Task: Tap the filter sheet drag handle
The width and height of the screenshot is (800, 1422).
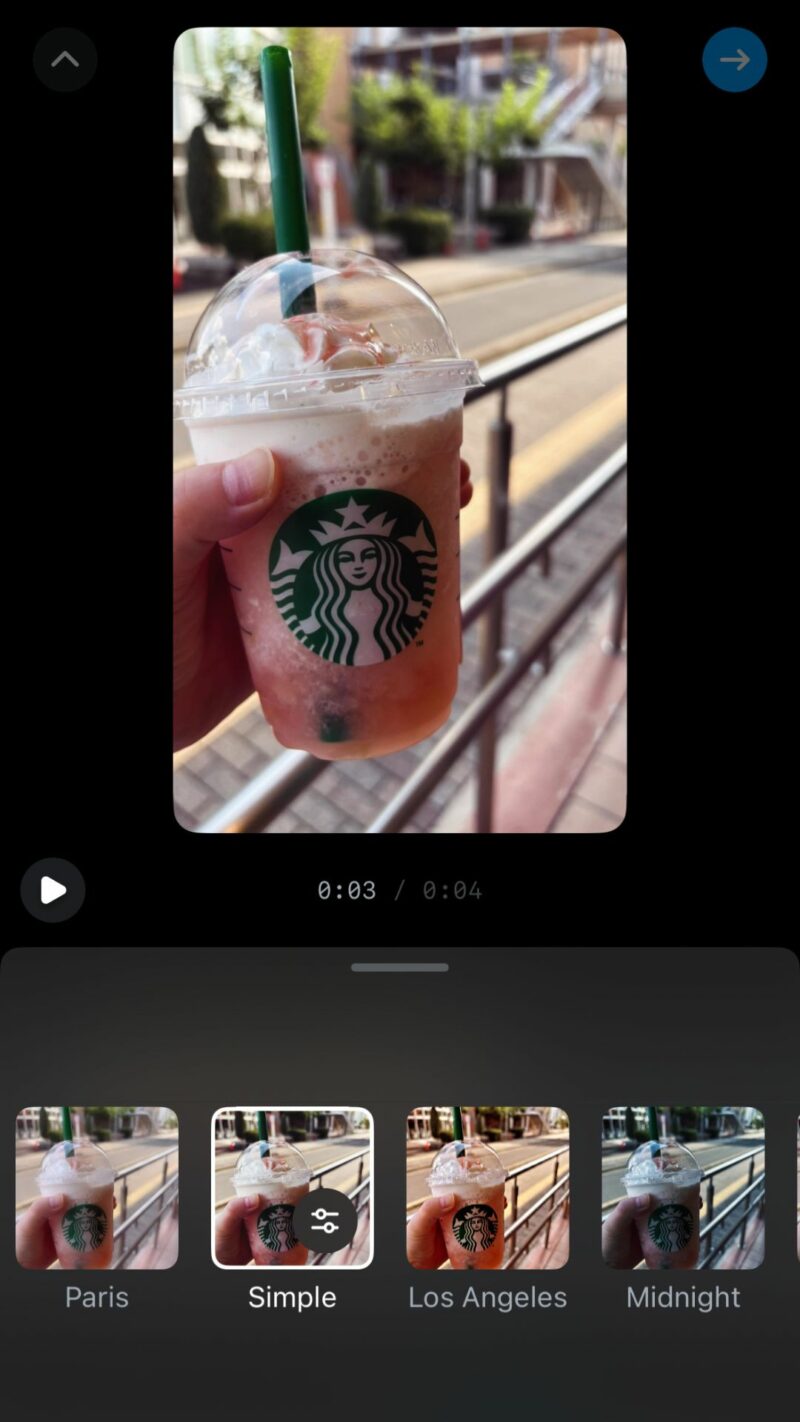Action: click(400, 967)
